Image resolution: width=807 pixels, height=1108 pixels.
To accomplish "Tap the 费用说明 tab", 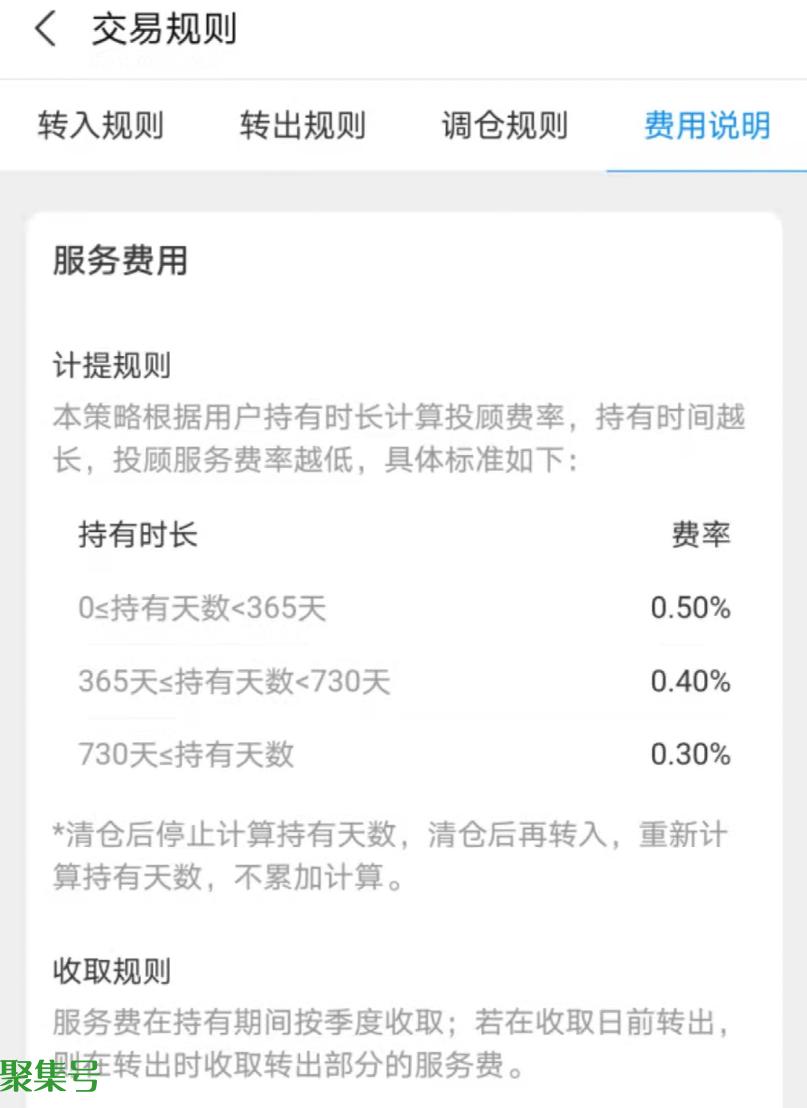I will coord(706,127).
